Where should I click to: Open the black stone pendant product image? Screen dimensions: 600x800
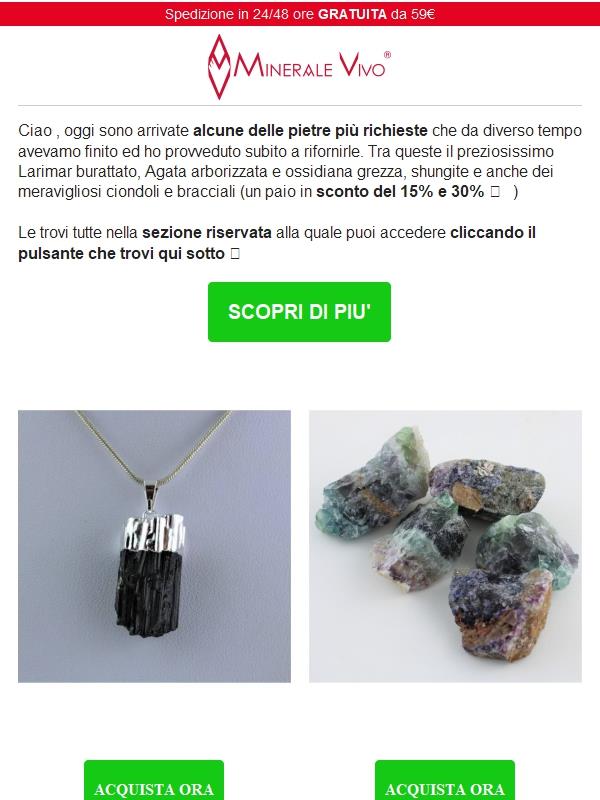pyautogui.click(x=154, y=546)
